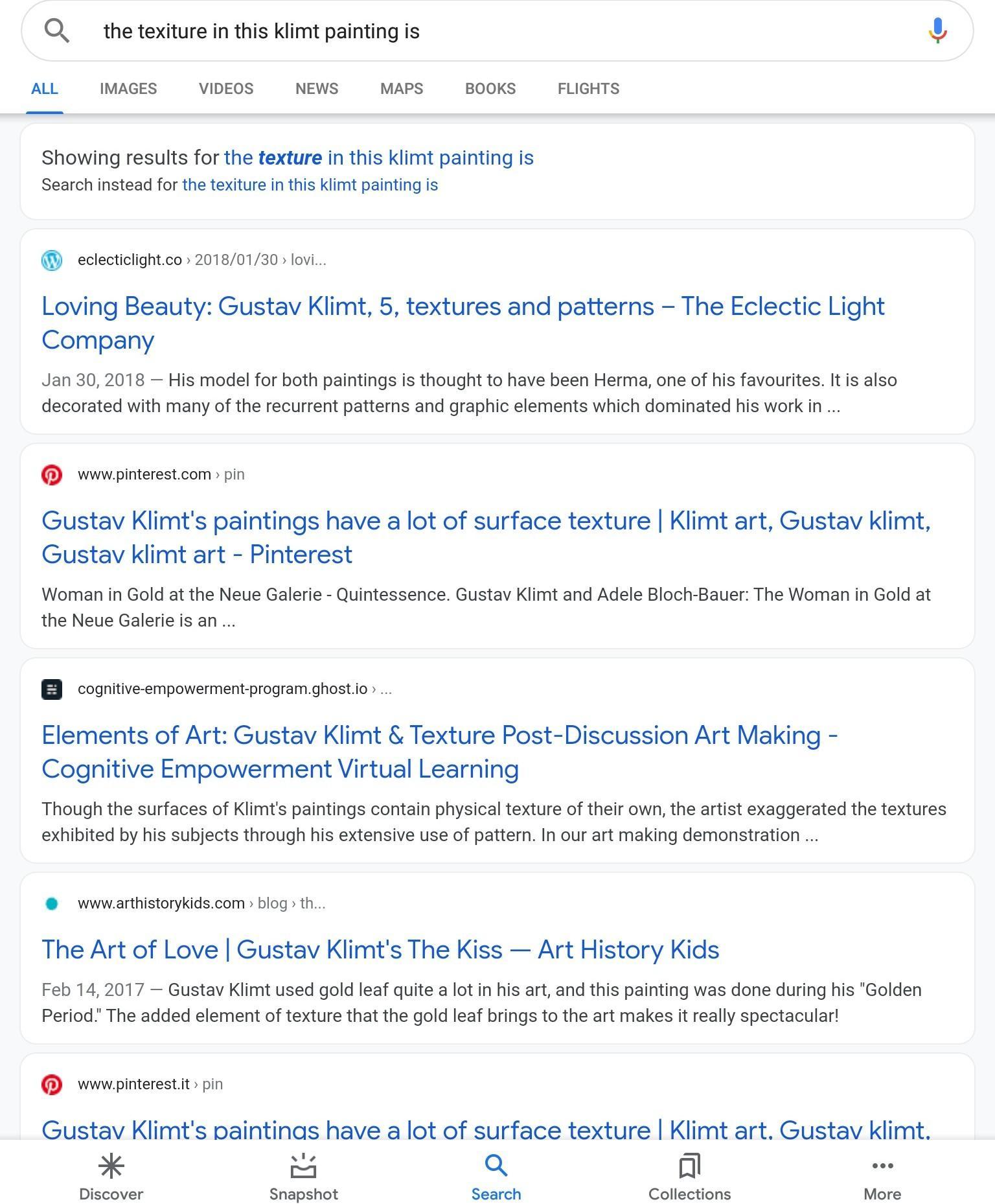The height and width of the screenshot is (1204, 995).
Task: Switch to the Images tab
Action: [x=128, y=89]
